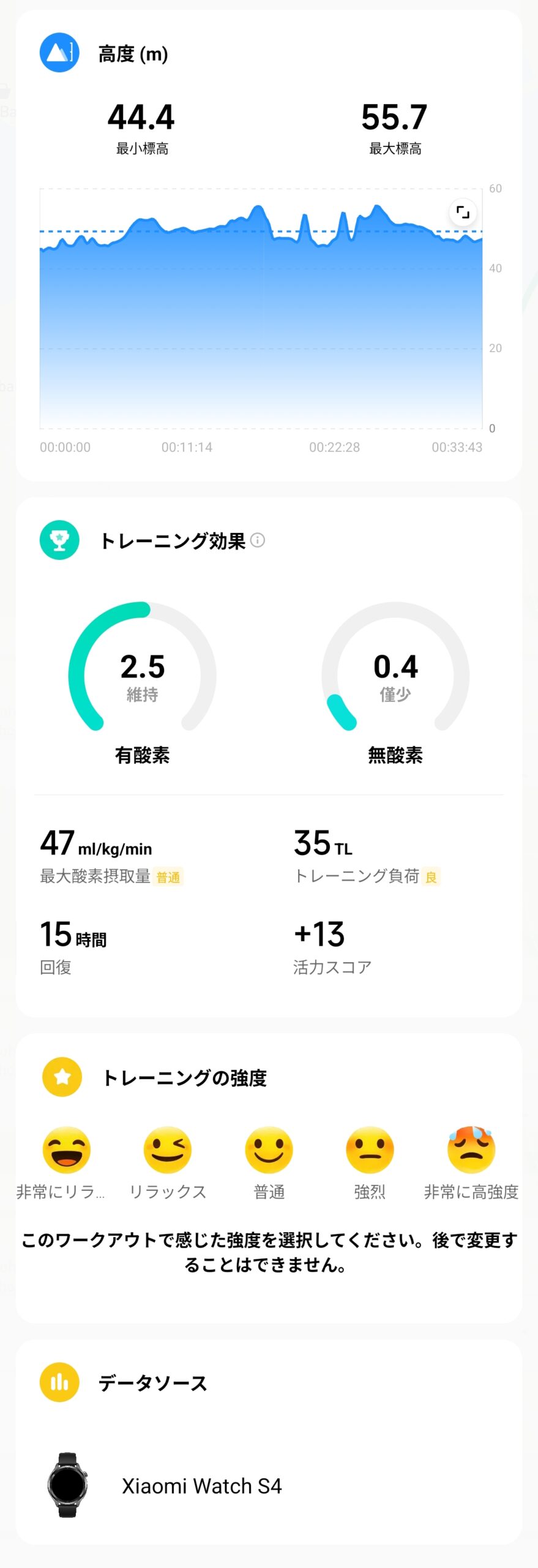Open the info icon beside トレーニング効果
The height and width of the screenshot is (1568, 538).
pyautogui.click(x=258, y=540)
